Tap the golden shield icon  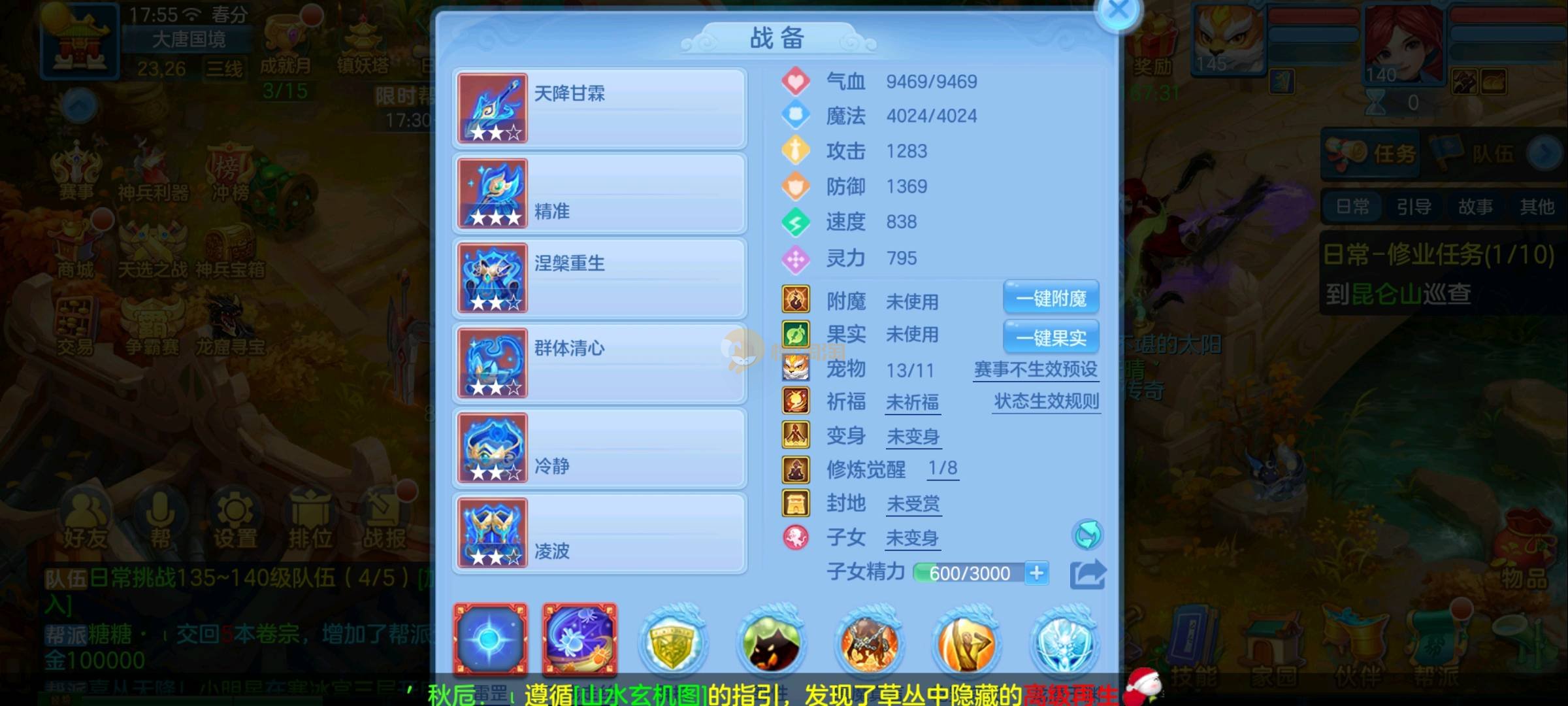(672, 643)
